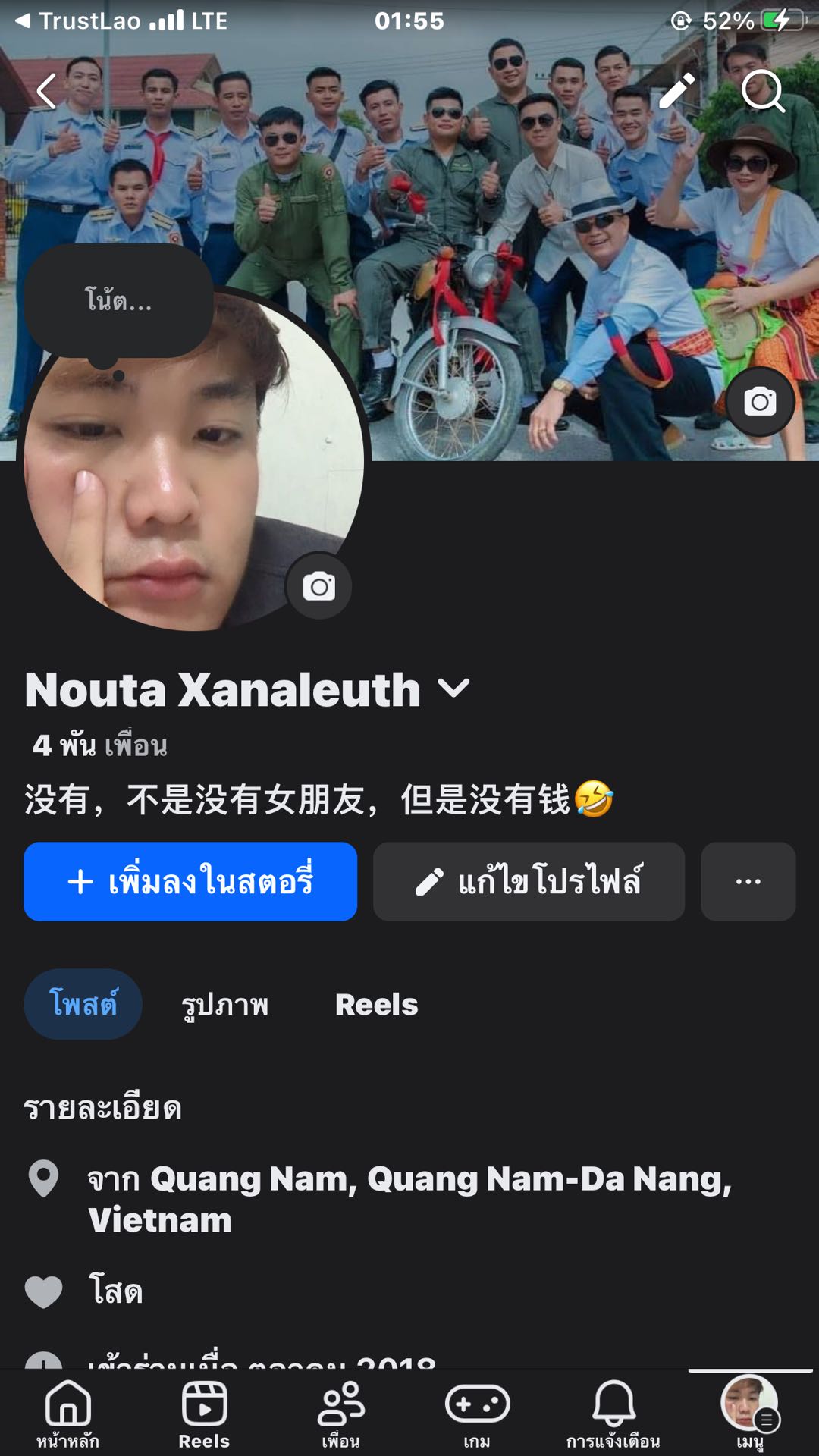The width and height of the screenshot is (819, 1456).
Task: Change profile picture via camera icon
Action: pyautogui.click(x=319, y=586)
